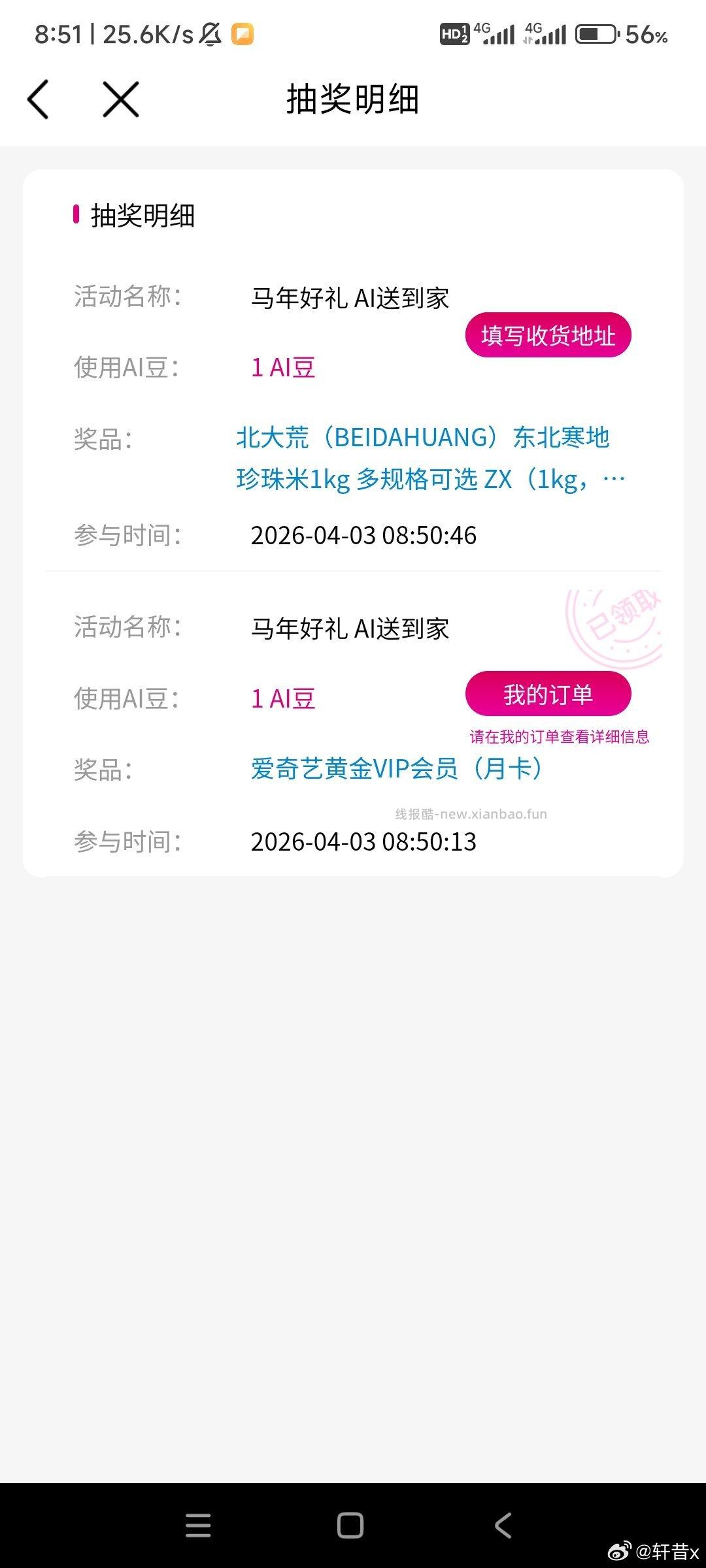Tap the hint 请在我的订单查看详细信息
Image resolution: width=706 pixels, height=1568 pixels.
(x=560, y=736)
